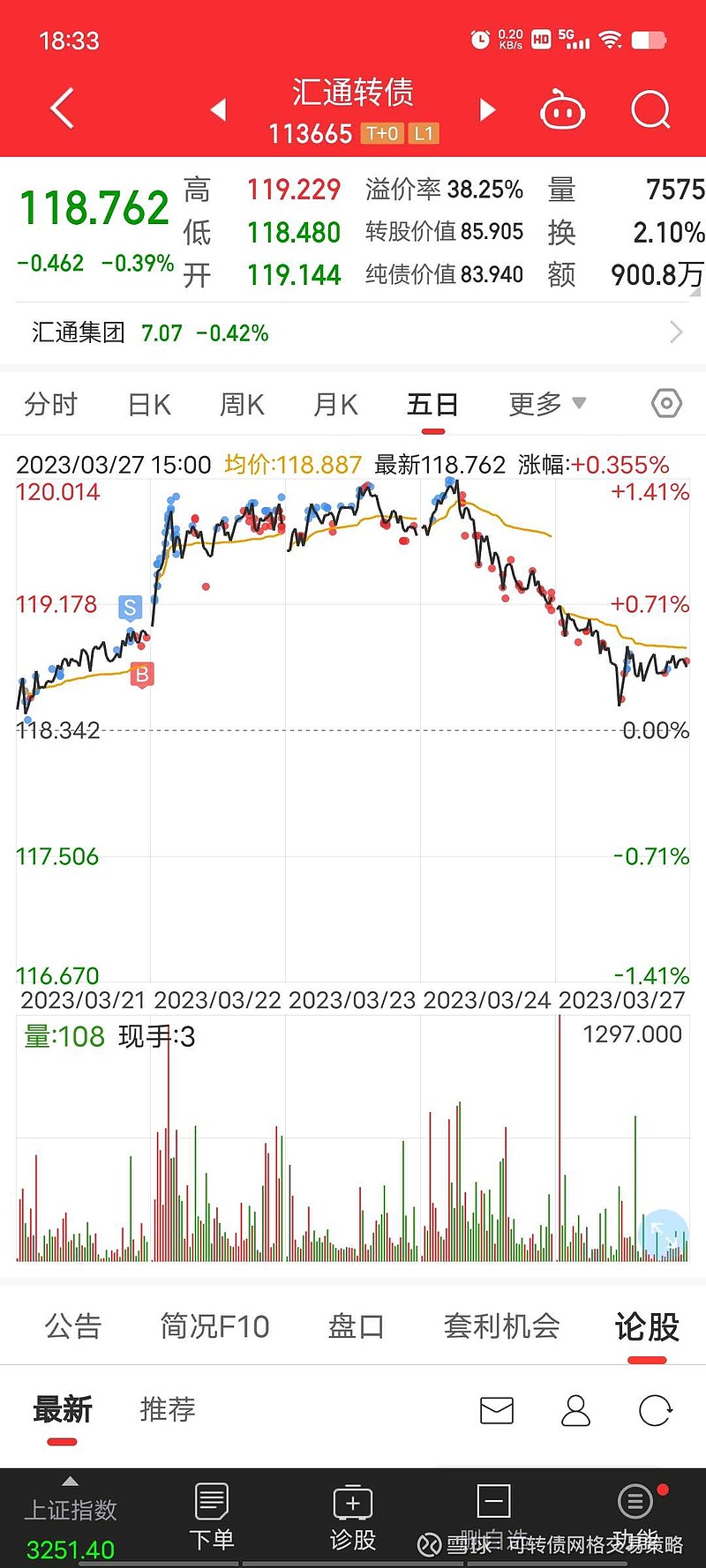Switch to the next security with right triangle

(486, 109)
